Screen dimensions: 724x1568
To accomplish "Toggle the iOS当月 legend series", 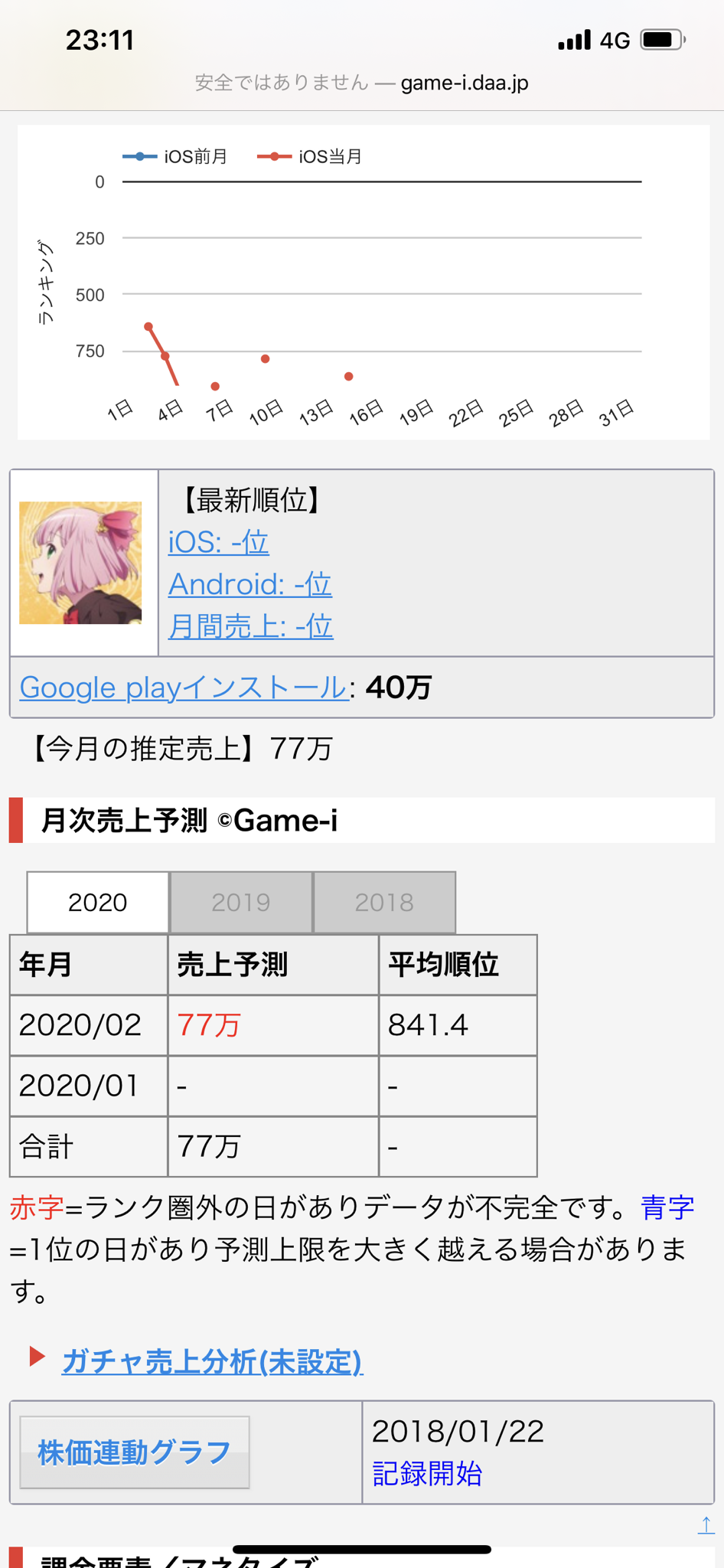I will click(x=310, y=157).
